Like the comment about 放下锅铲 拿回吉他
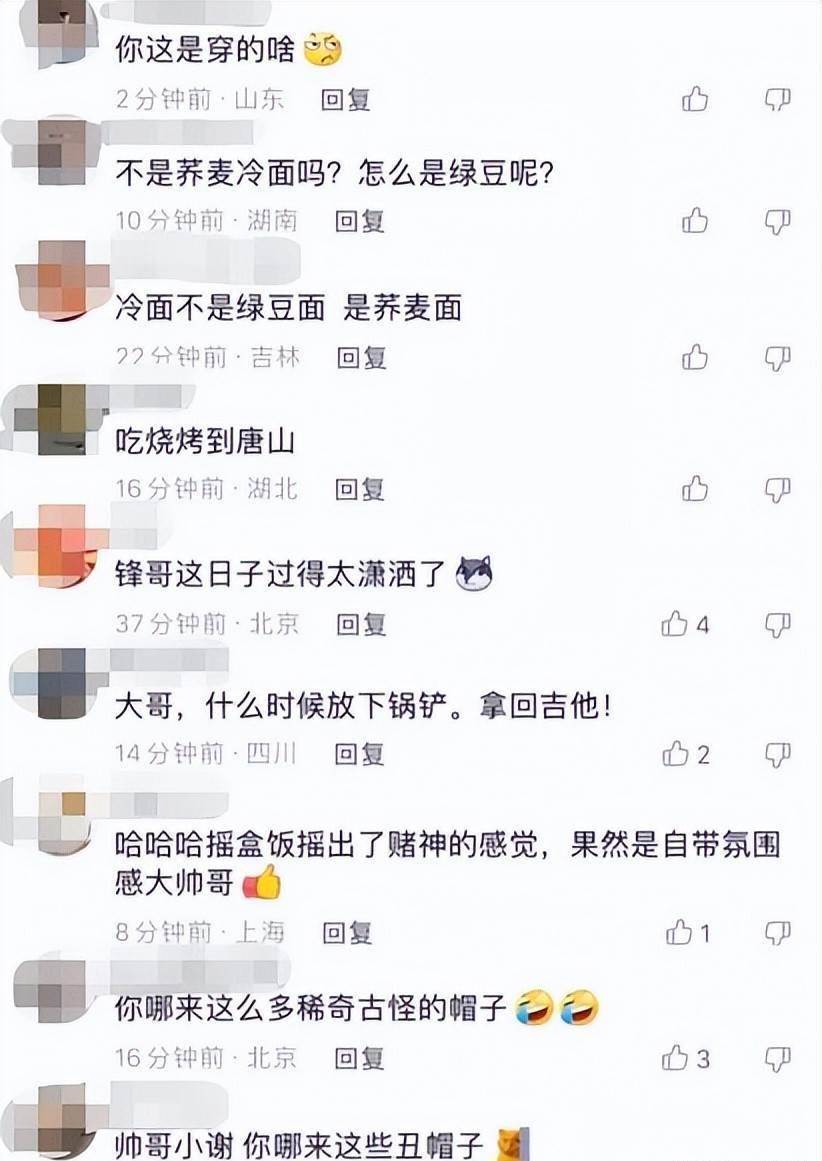The image size is (822, 1161). pyautogui.click(x=677, y=754)
